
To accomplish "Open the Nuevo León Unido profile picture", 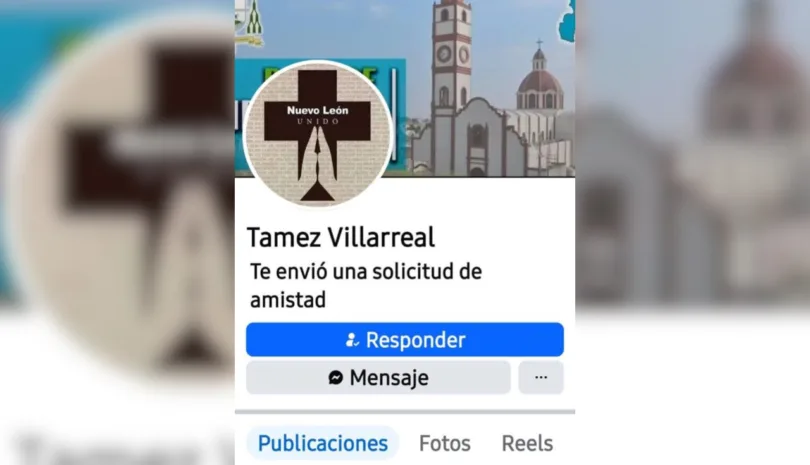I will [318, 134].
